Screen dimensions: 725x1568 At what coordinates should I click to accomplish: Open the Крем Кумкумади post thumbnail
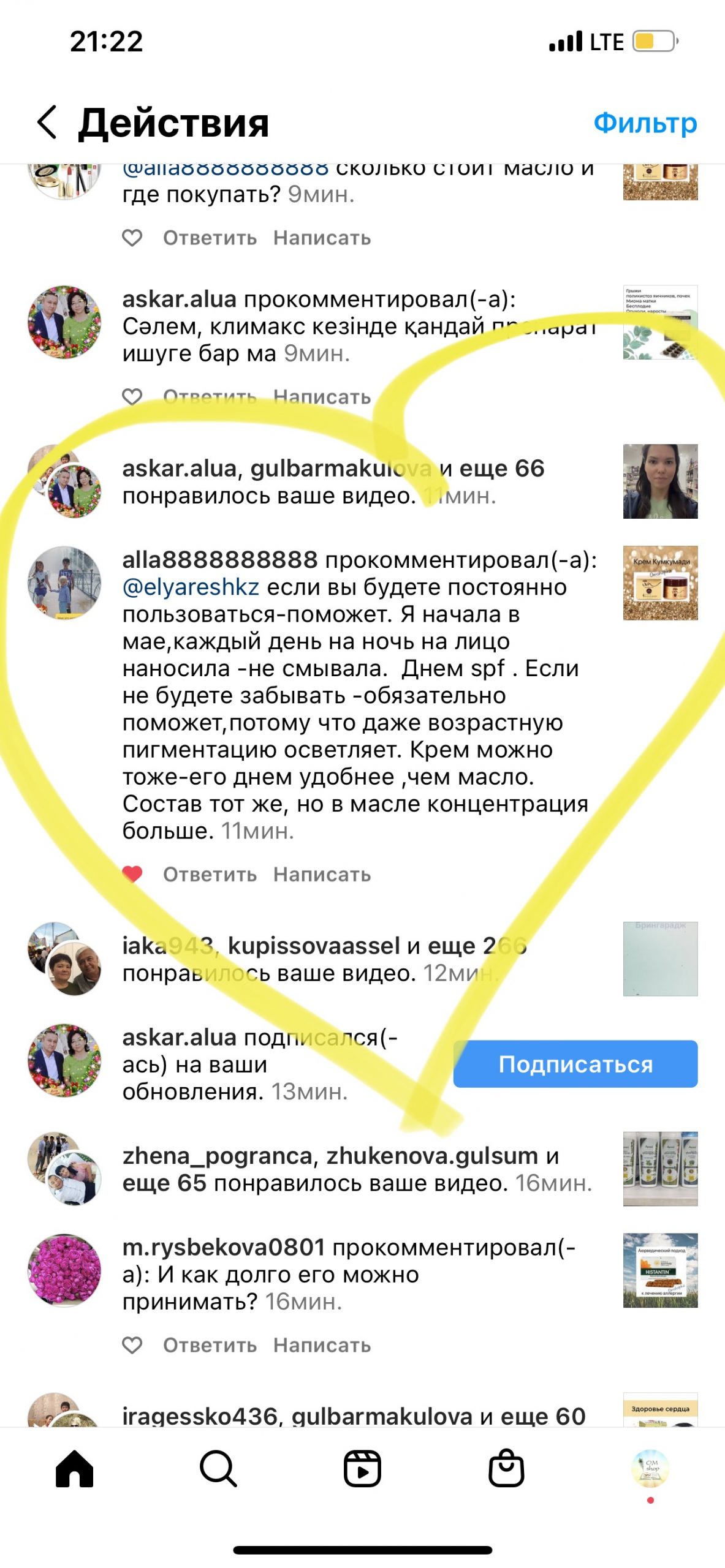[x=660, y=582]
